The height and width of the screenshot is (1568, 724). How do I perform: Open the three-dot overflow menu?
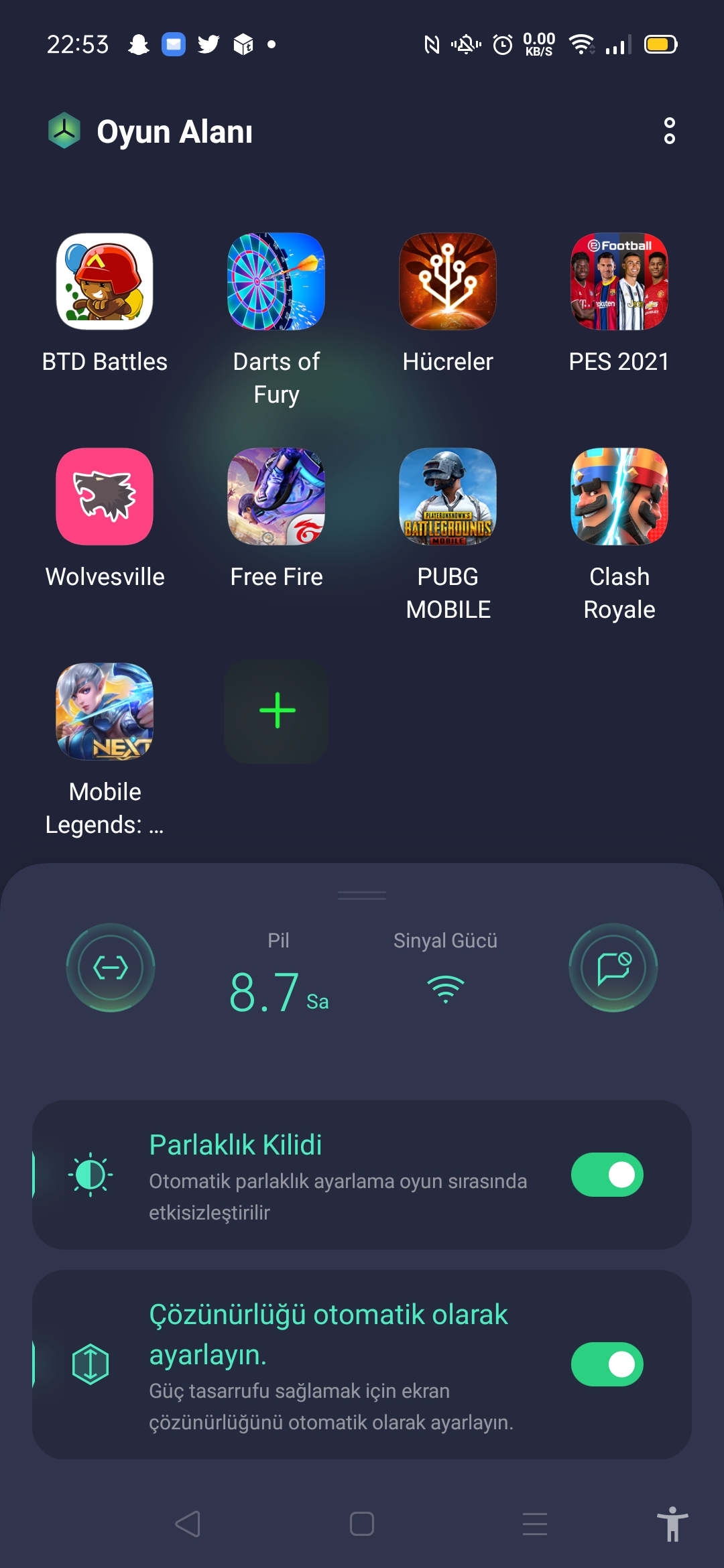[x=669, y=131]
